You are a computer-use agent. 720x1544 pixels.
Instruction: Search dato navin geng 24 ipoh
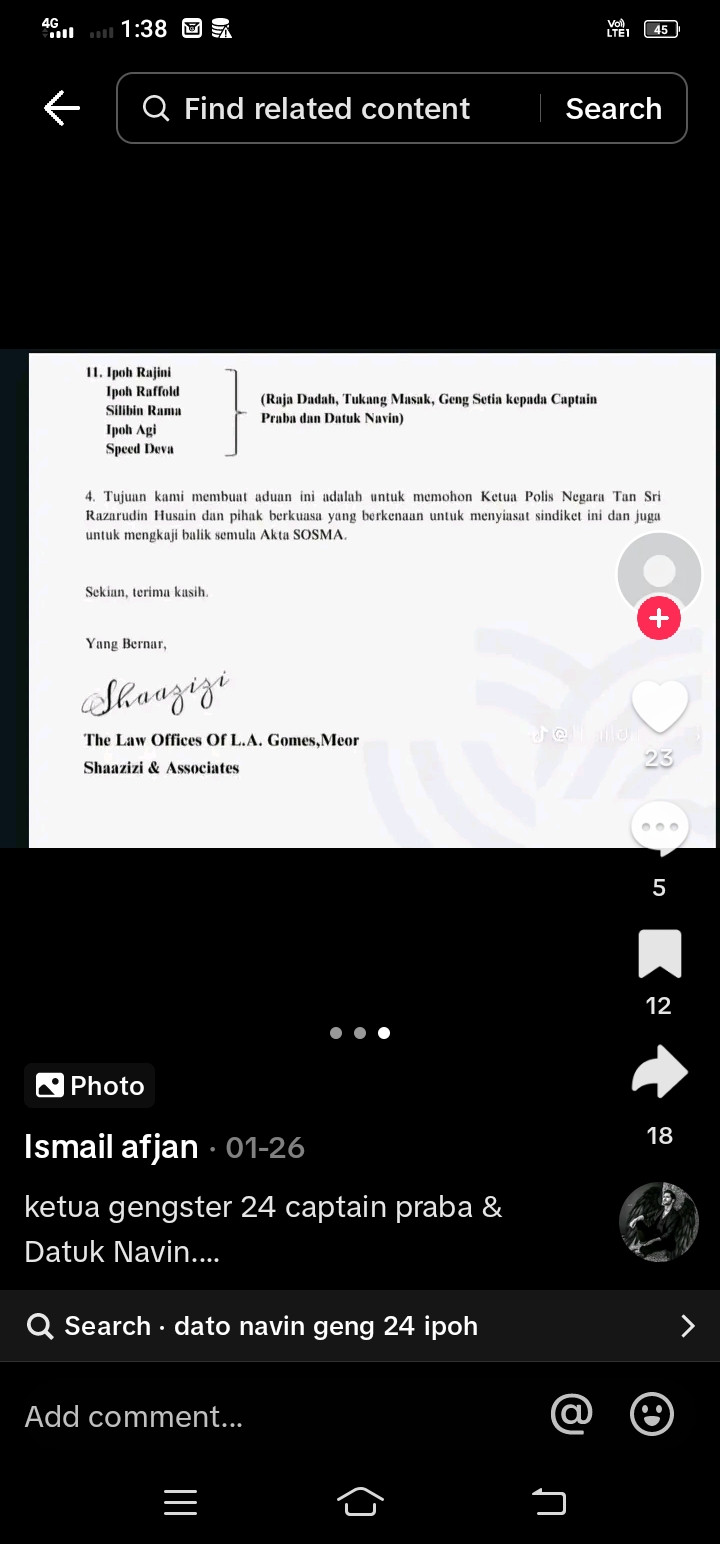360,1326
